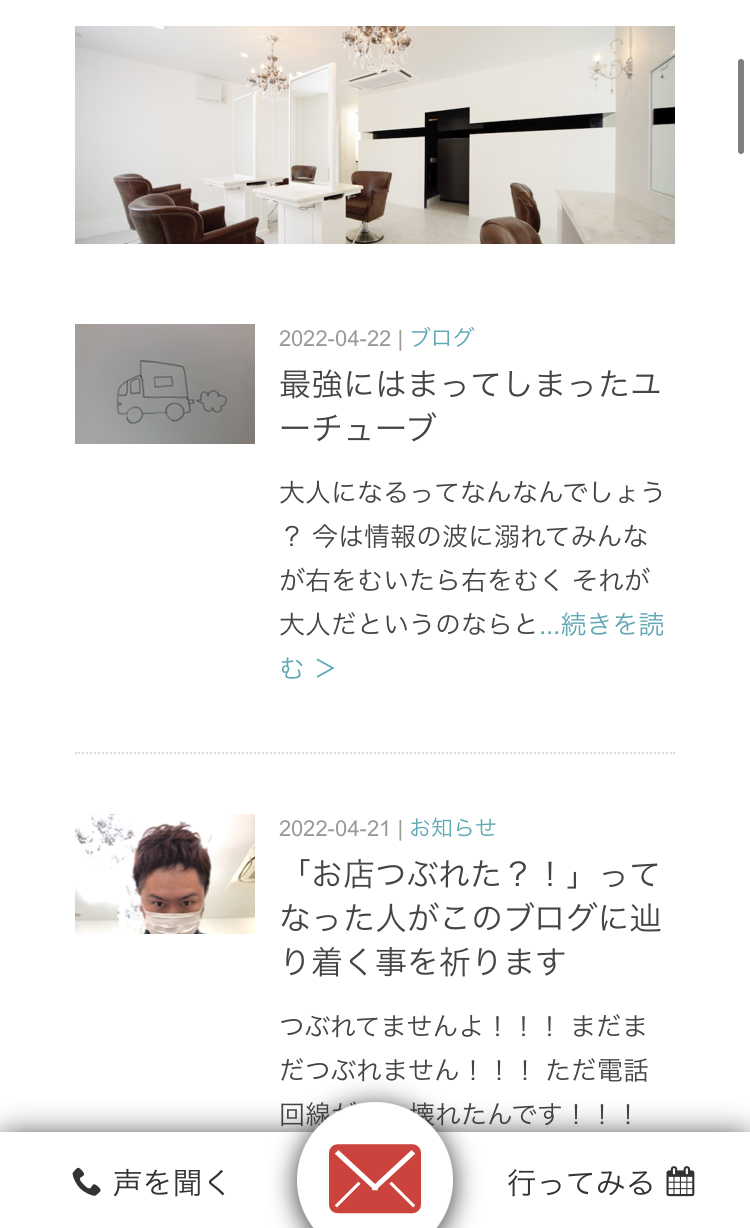Read more via 続きを読む link

point(602,627)
